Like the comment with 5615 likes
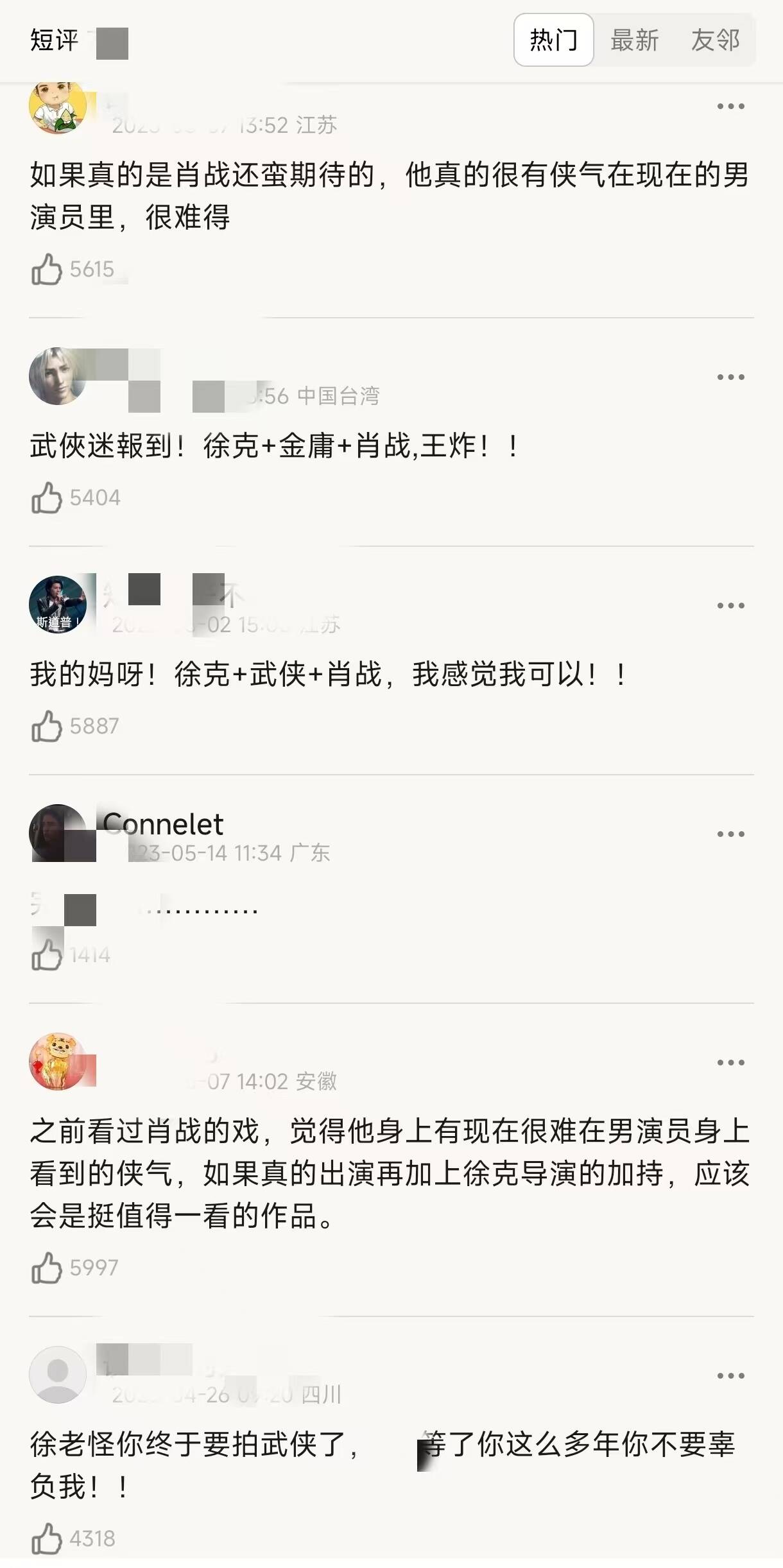 [x=47, y=269]
